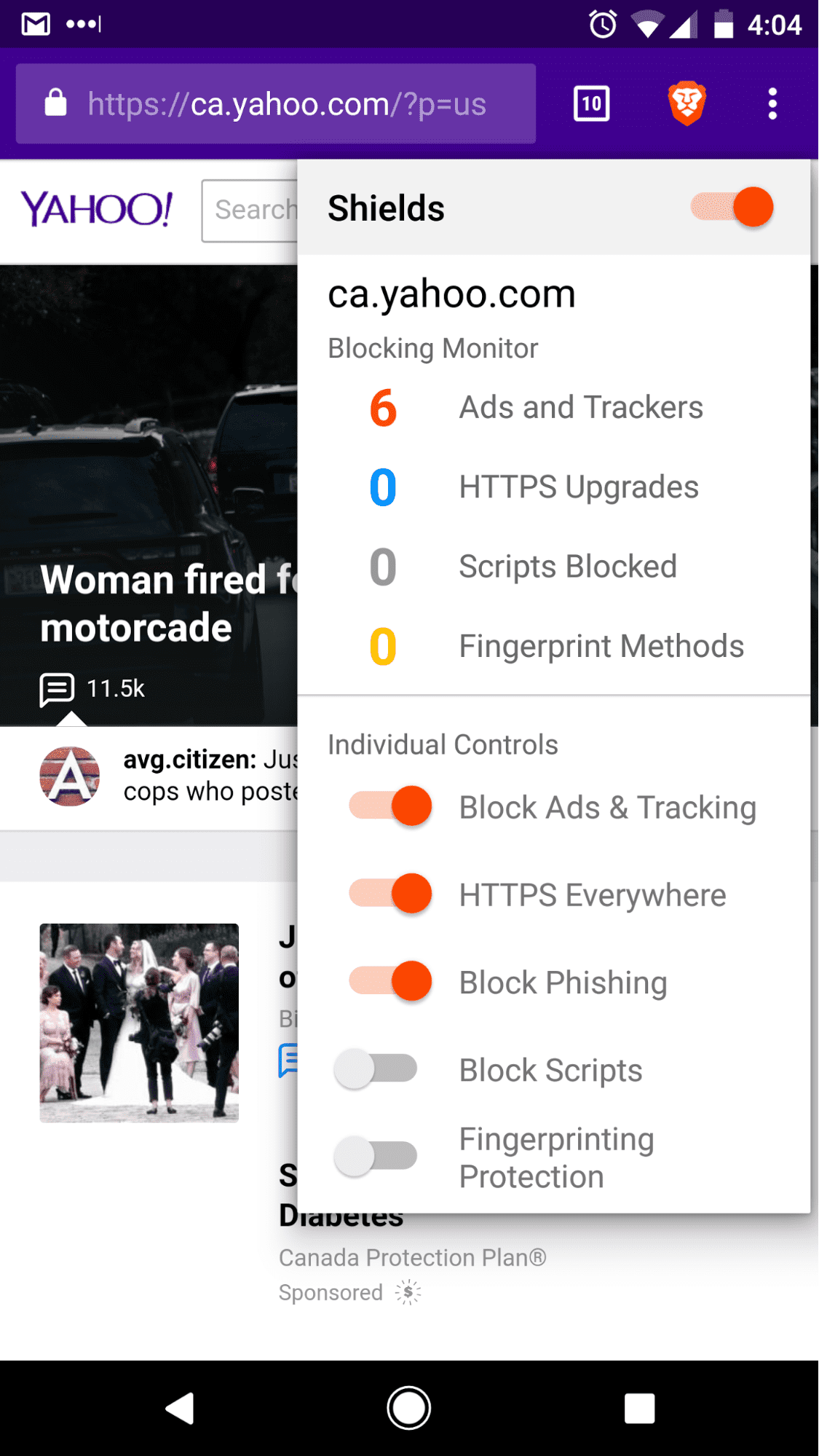Viewport: 819px width, 1456px height.
Task: Turn off the main Shields switch
Action: click(732, 208)
